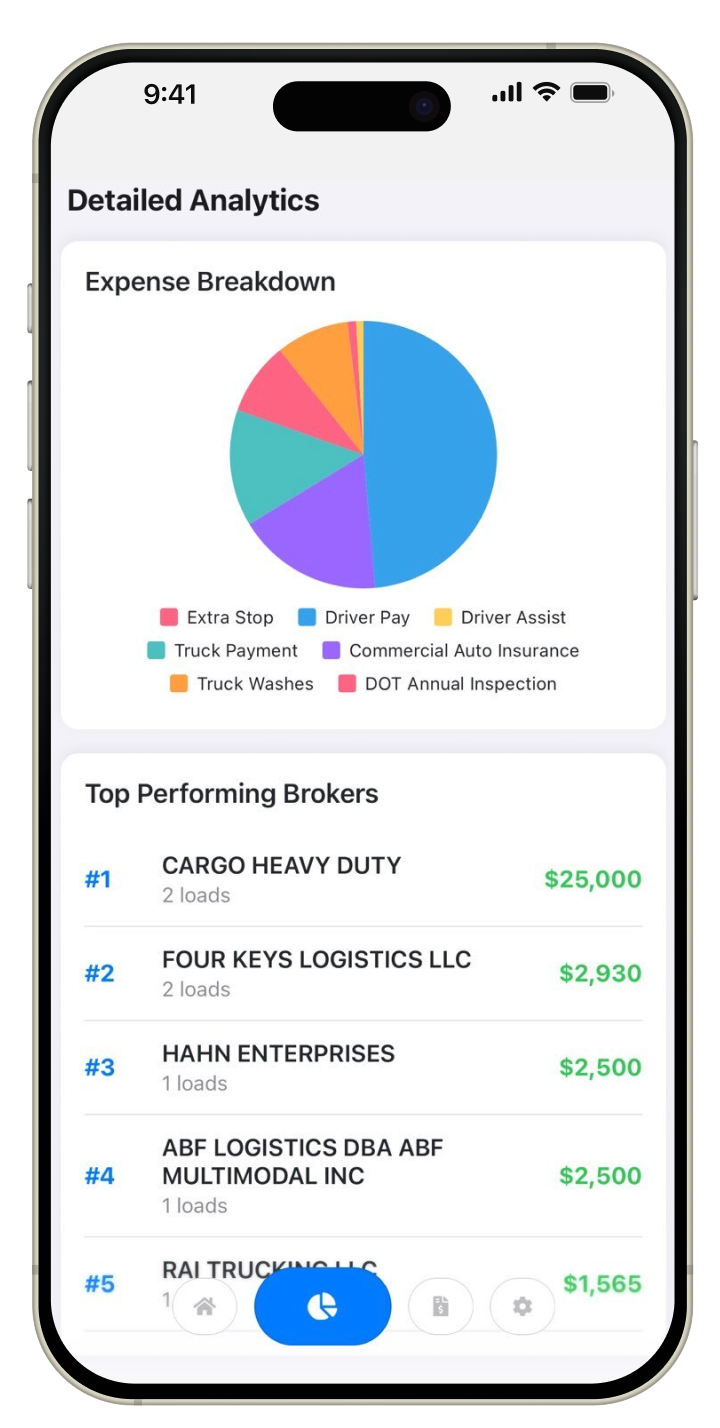
Task: Open the settings gear tab
Action: 522,1306
